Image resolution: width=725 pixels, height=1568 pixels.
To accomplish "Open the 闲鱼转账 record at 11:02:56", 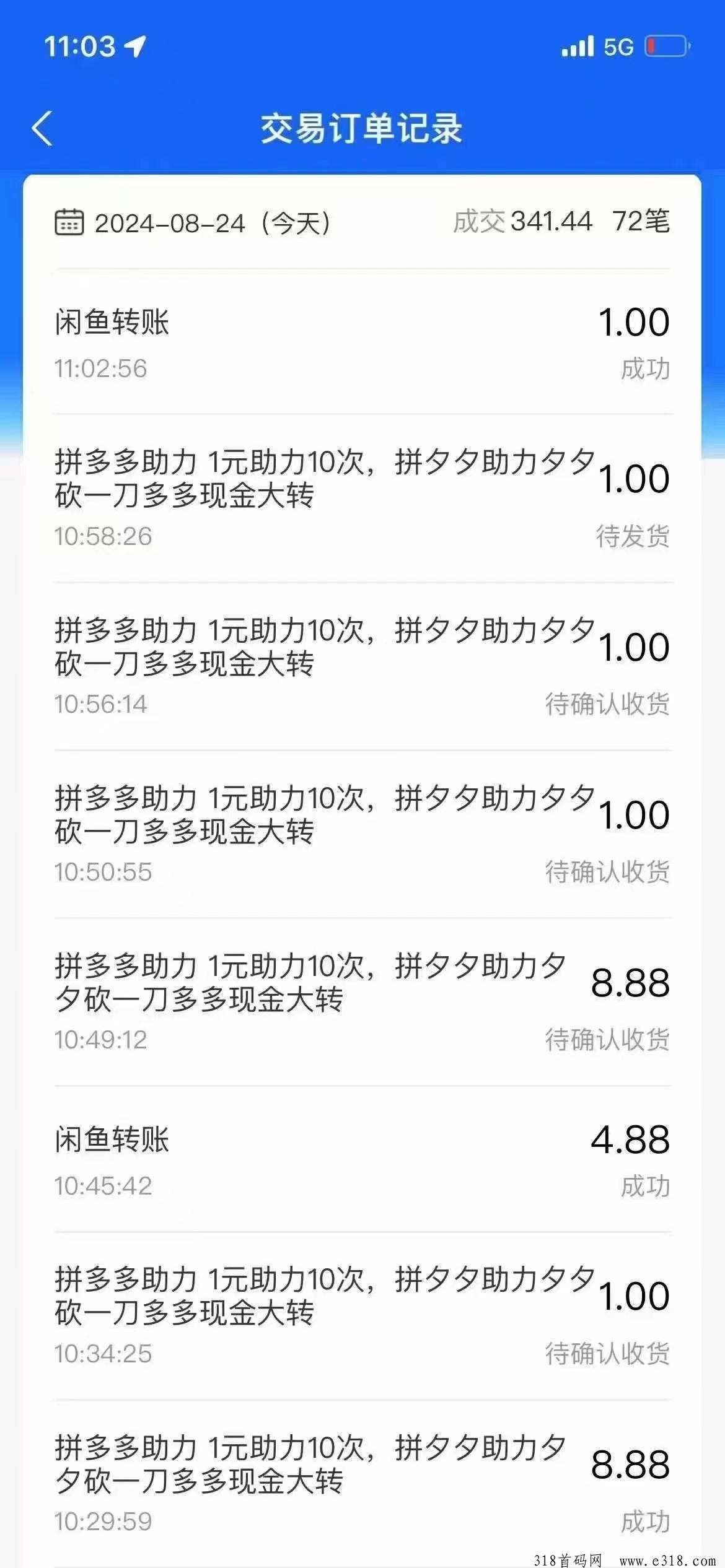I will pyautogui.click(x=362, y=342).
